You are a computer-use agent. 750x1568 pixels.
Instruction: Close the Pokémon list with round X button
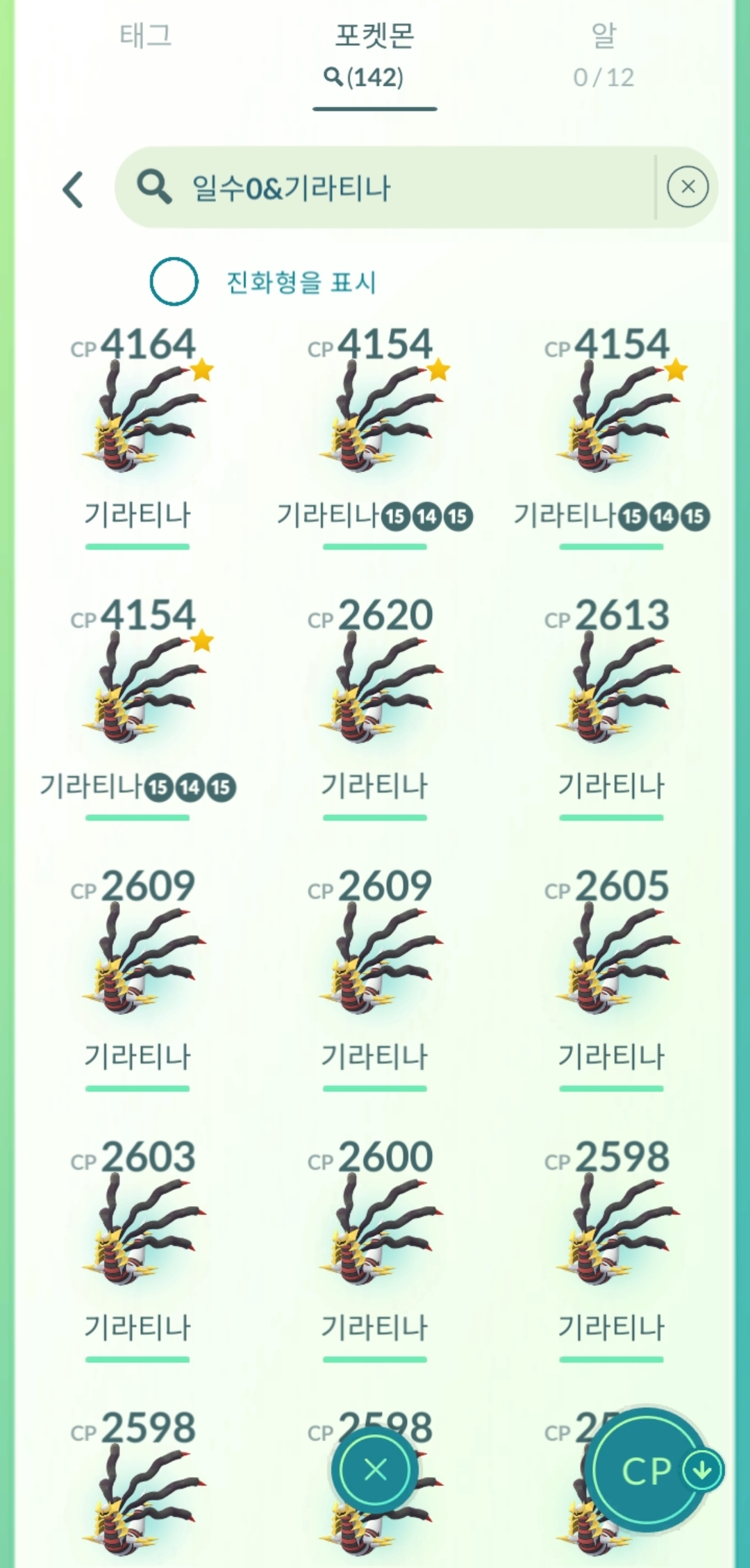click(375, 1469)
